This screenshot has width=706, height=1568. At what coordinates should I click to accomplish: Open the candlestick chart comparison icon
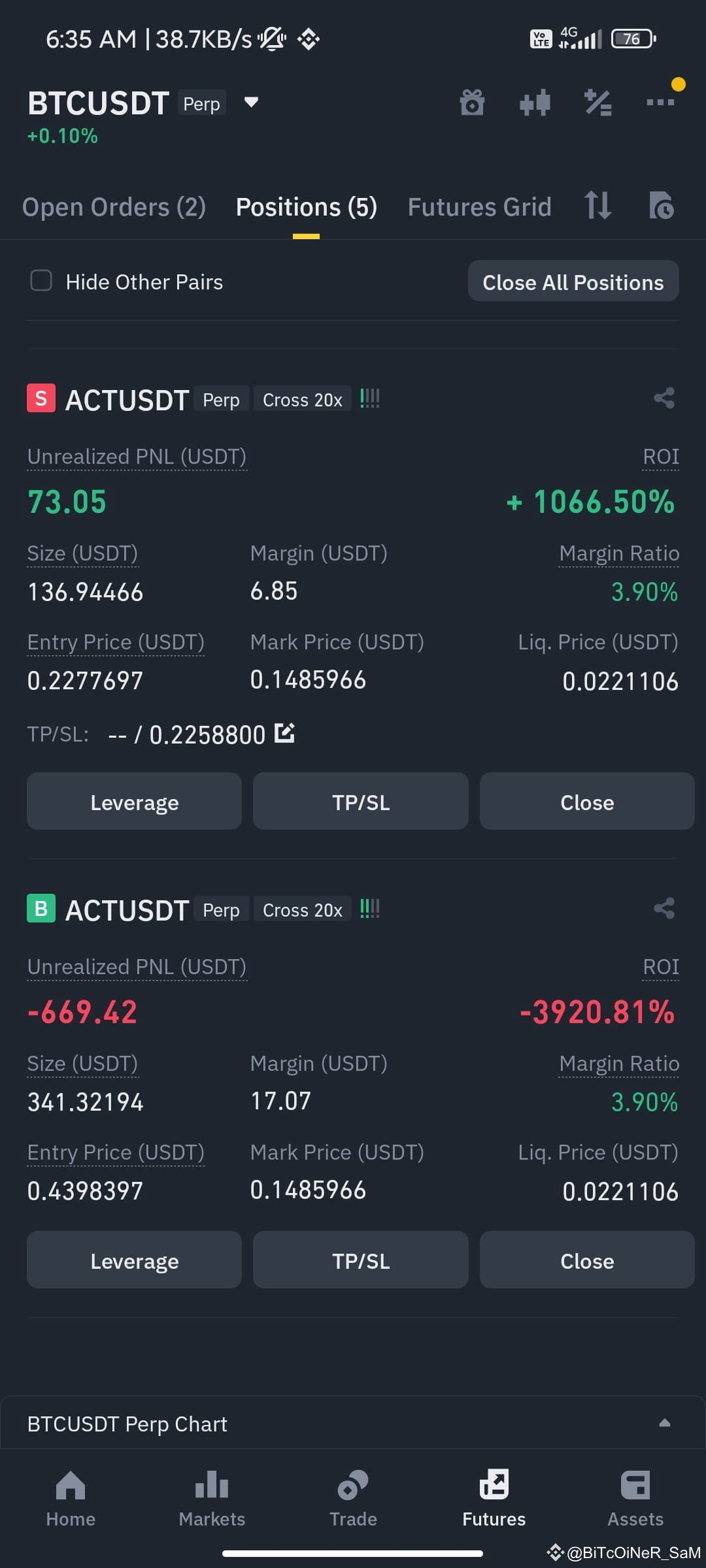[x=534, y=103]
